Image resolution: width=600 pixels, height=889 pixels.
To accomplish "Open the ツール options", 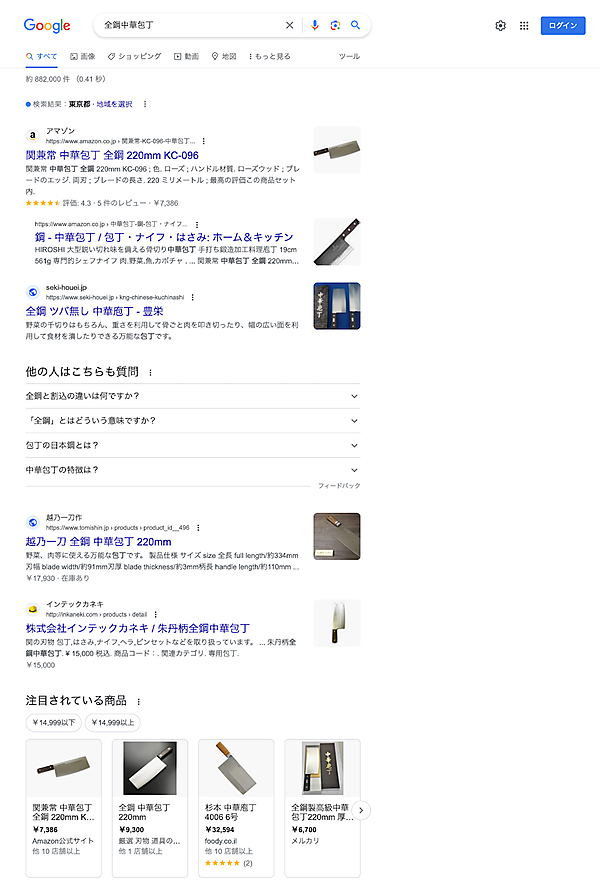I will click(x=349, y=57).
